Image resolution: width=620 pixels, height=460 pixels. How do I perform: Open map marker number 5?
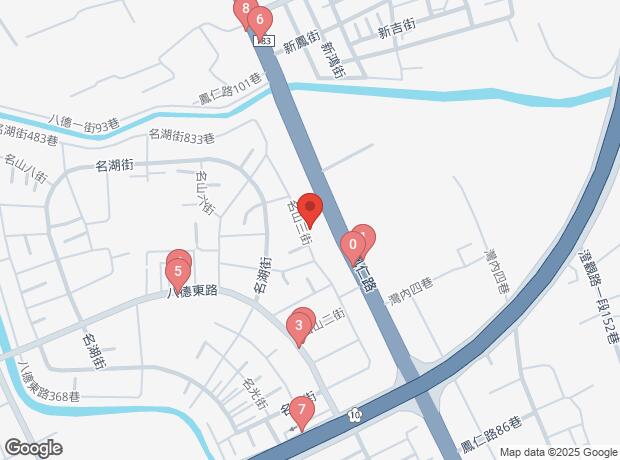177,270
